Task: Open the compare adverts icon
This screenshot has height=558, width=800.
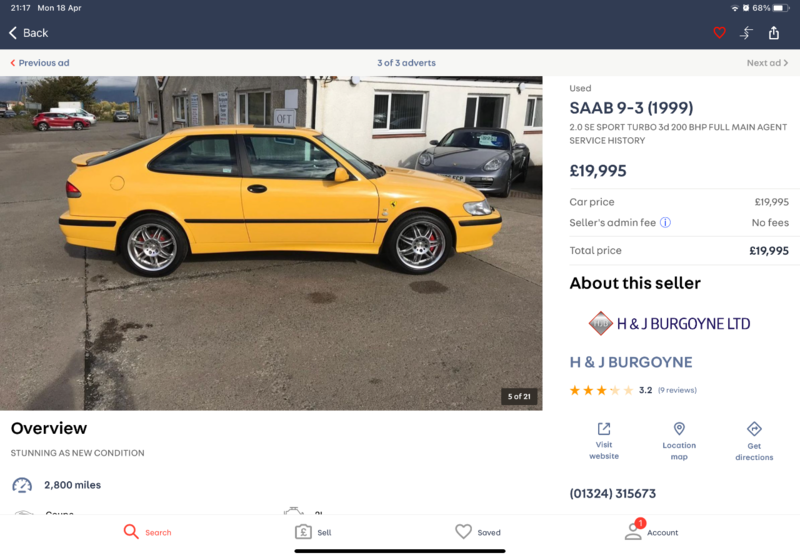Action: (x=746, y=33)
